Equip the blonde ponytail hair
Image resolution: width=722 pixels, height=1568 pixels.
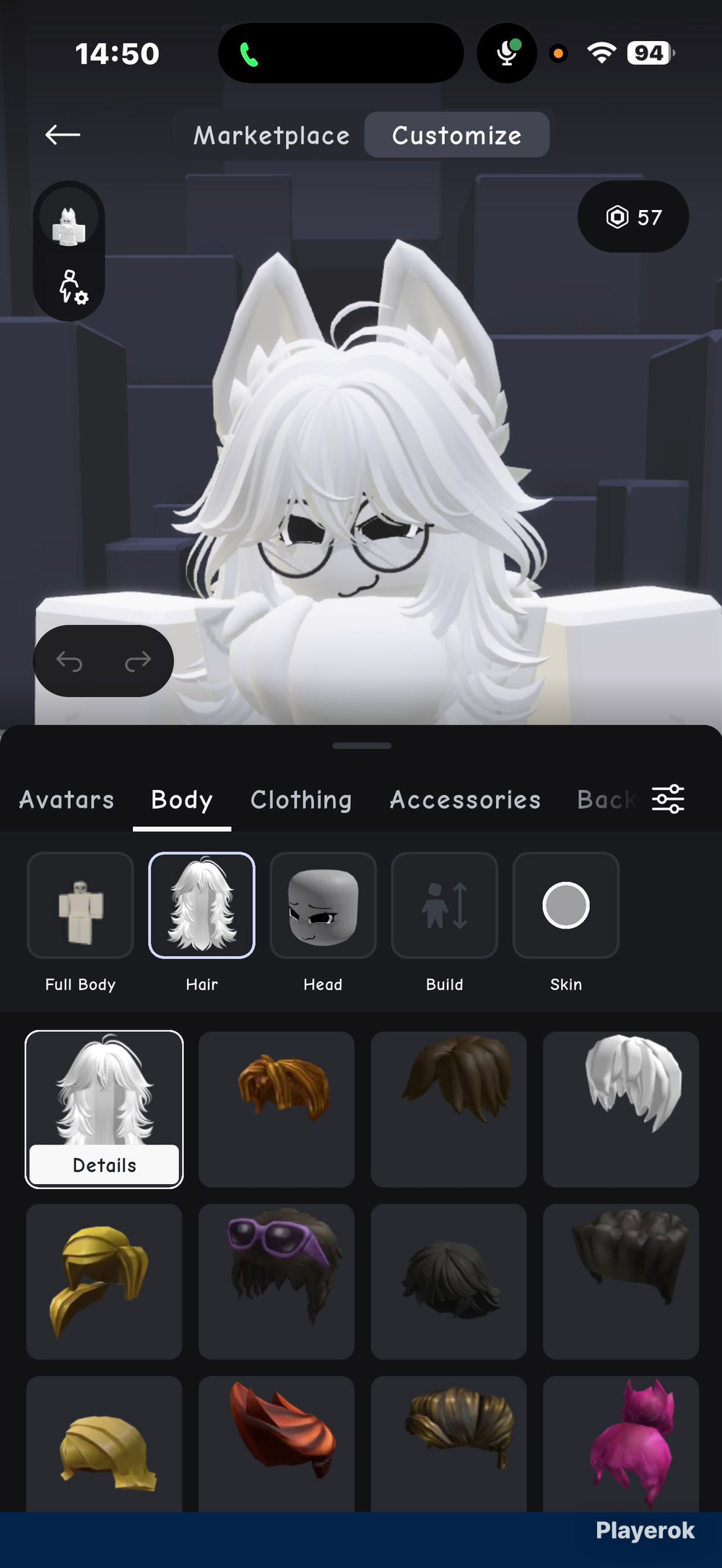pyautogui.click(x=104, y=1282)
